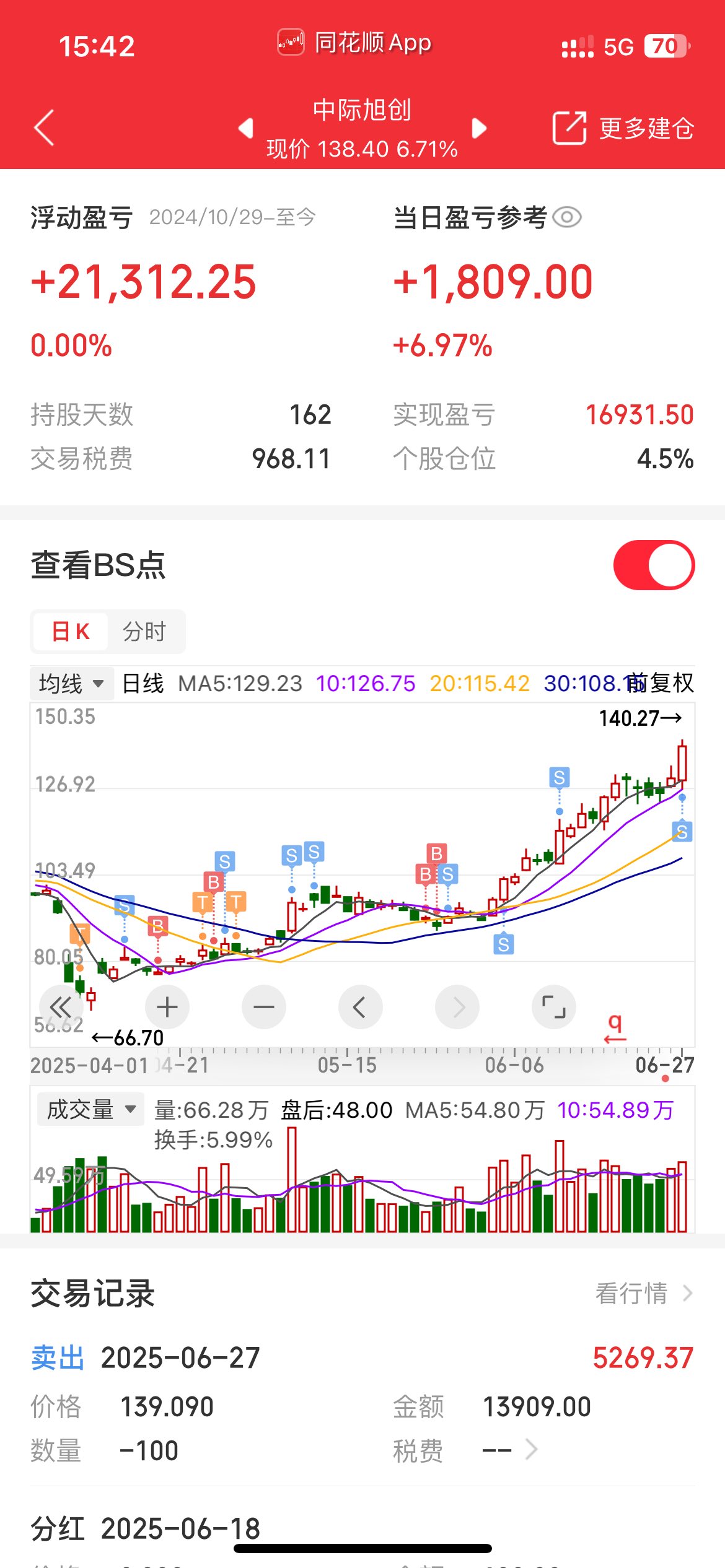Switch to the next stock with right triangle

pyautogui.click(x=479, y=128)
